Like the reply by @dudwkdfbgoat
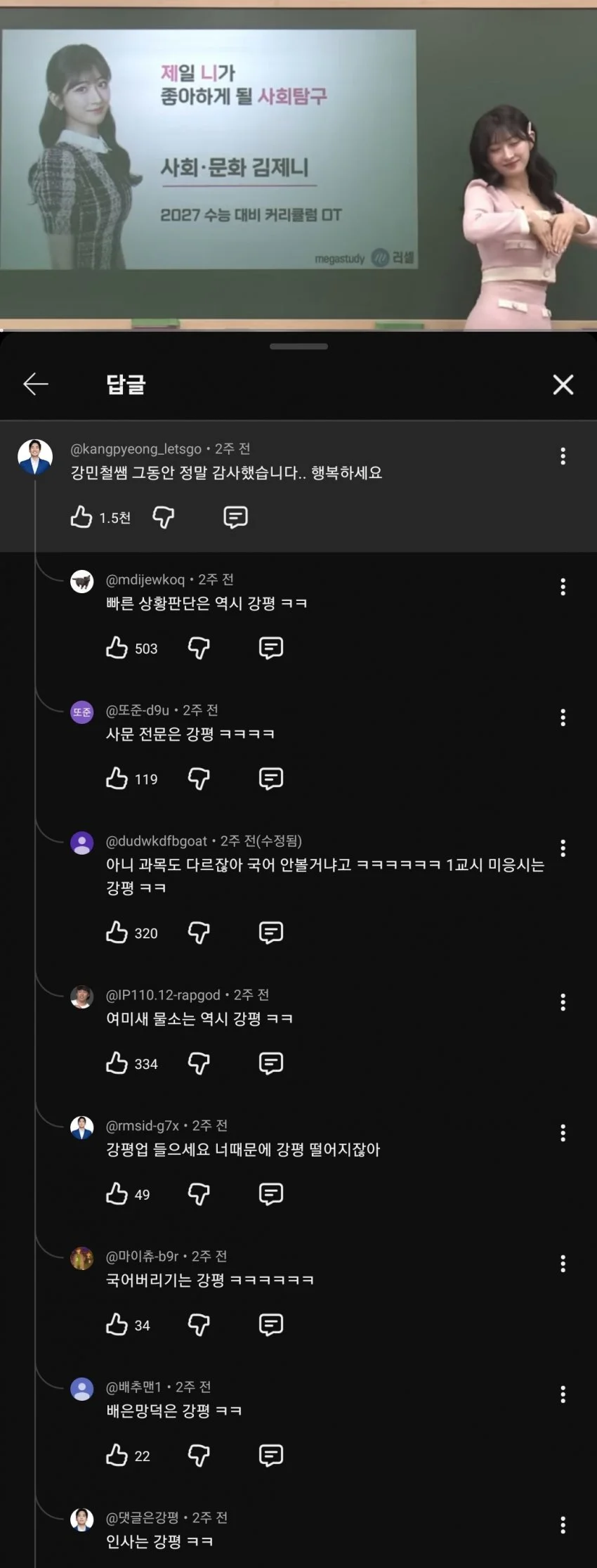Image resolution: width=597 pixels, height=1568 pixels. click(x=117, y=933)
